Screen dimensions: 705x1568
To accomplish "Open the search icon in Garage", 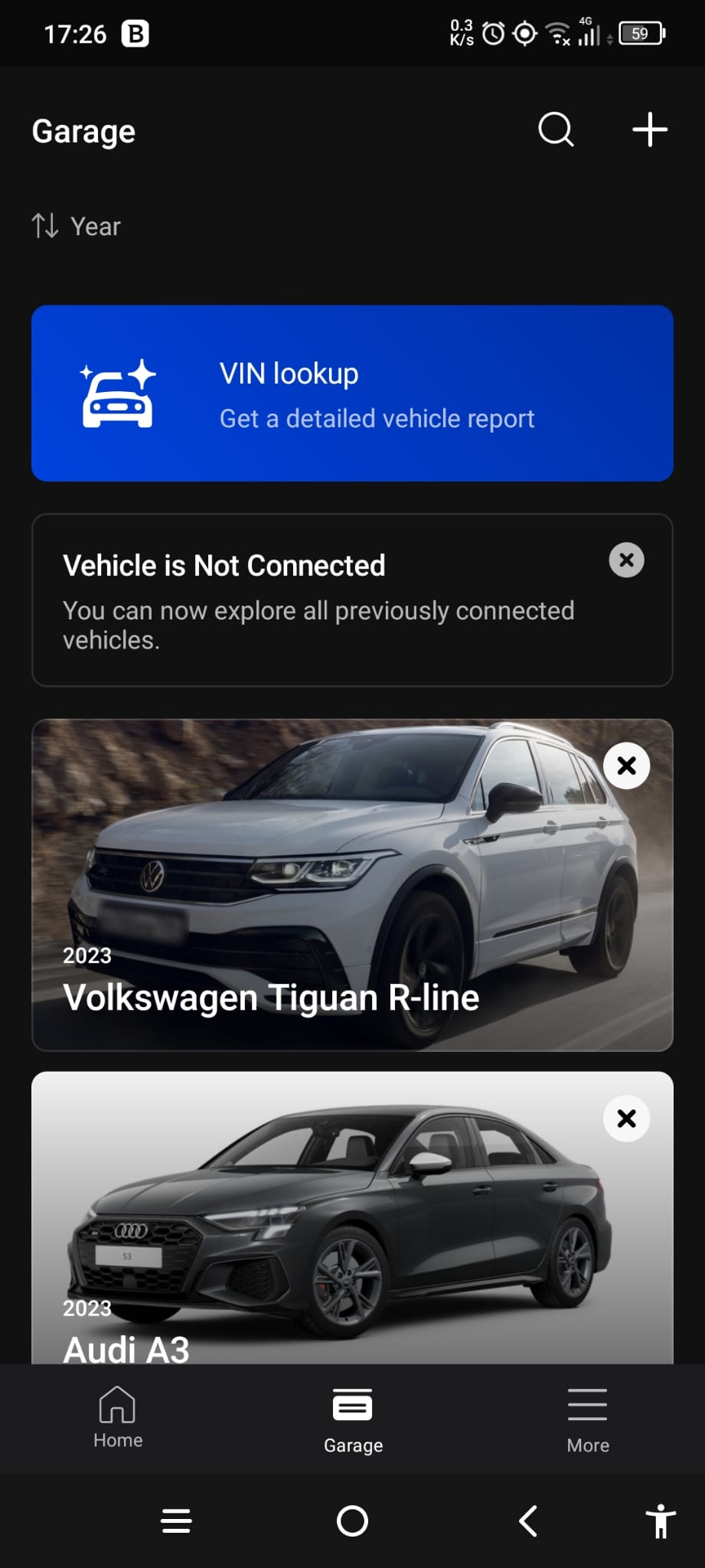I will point(556,129).
